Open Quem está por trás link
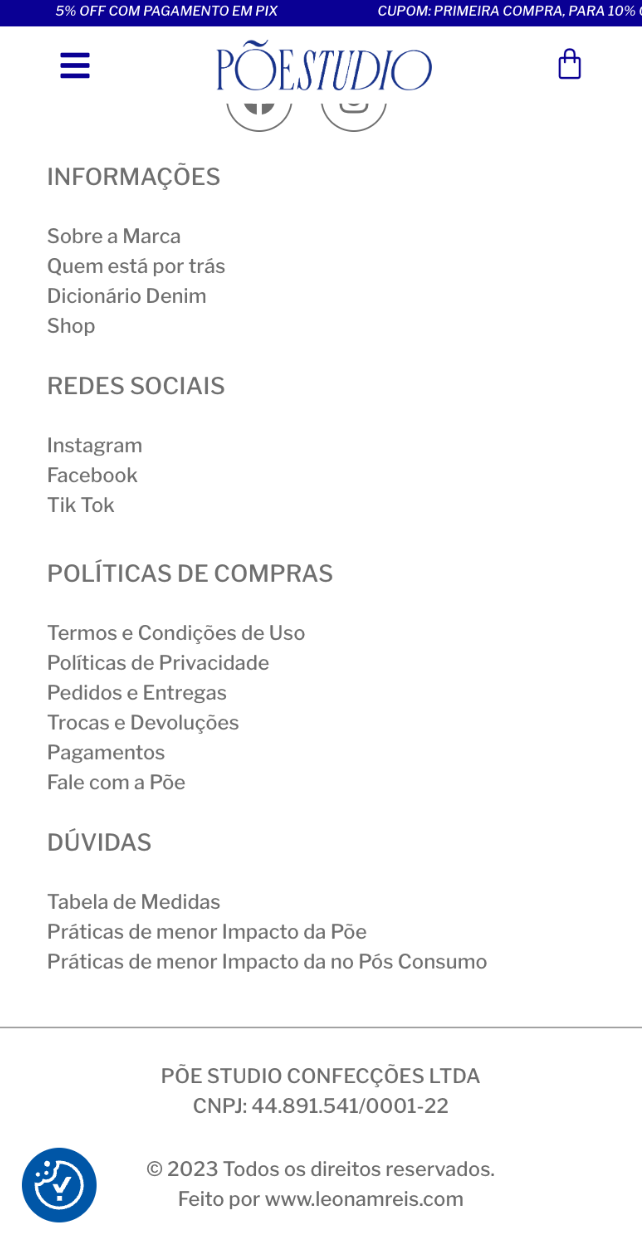This screenshot has height=1238, width=642. [x=136, y=267]
